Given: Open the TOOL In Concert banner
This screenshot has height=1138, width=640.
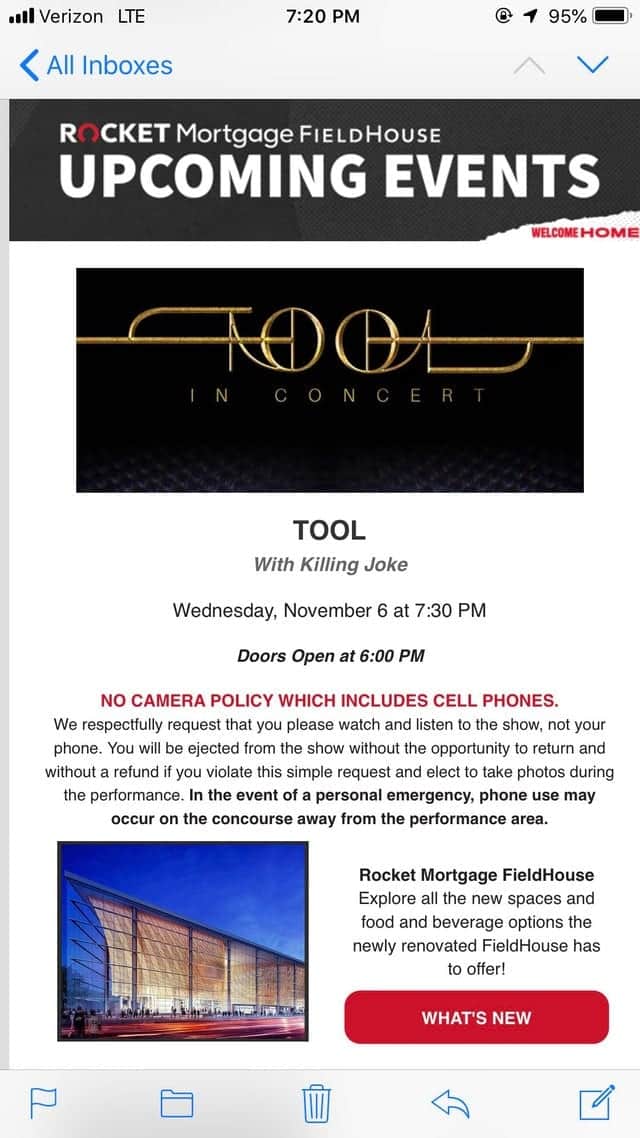Looking at the screenshot, I should click(330, 380).
